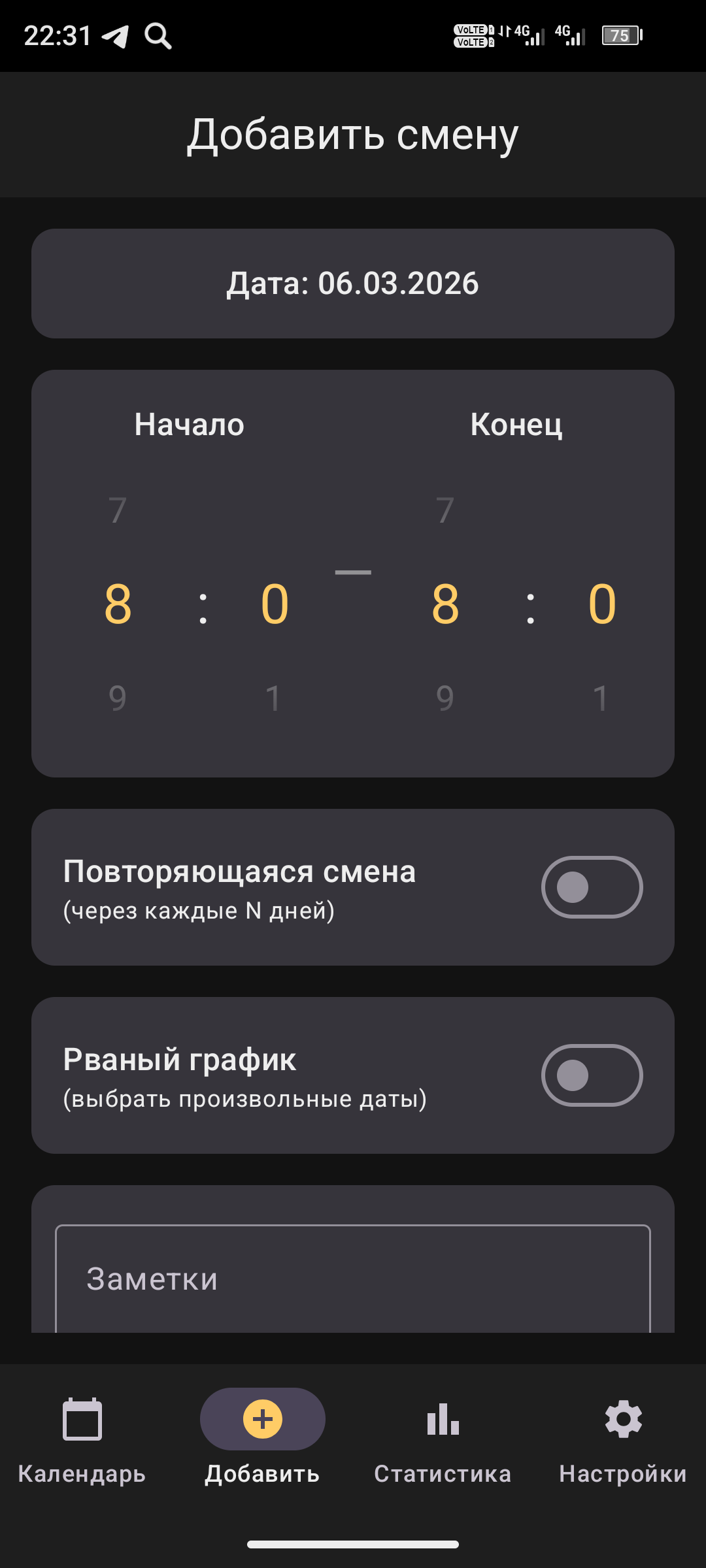Tap the search icon in the status bar
Image resolution: width=706 pixels, height=1568 pixels.
(159, 36)
